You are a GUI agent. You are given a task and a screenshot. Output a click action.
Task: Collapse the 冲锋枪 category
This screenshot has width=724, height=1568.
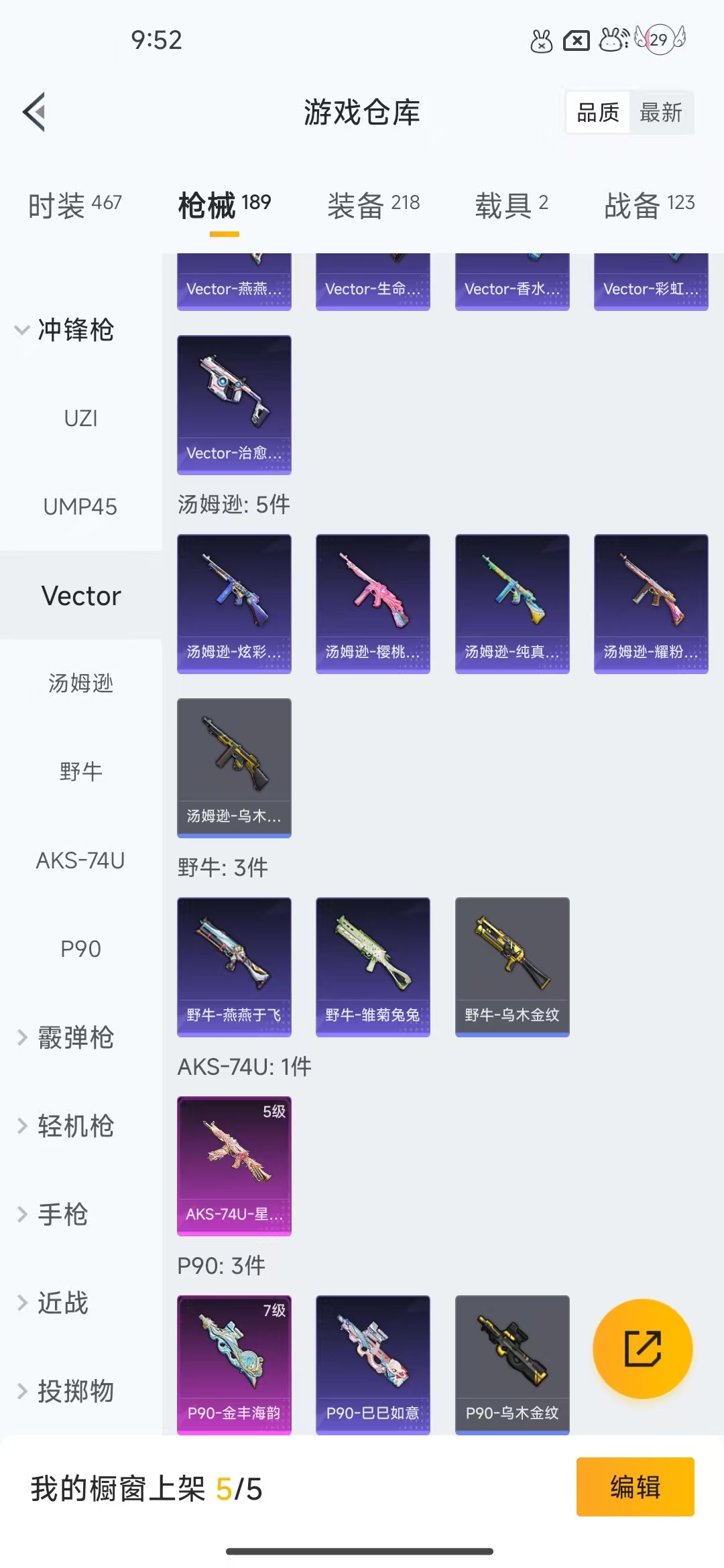click(x=65, y=330)
